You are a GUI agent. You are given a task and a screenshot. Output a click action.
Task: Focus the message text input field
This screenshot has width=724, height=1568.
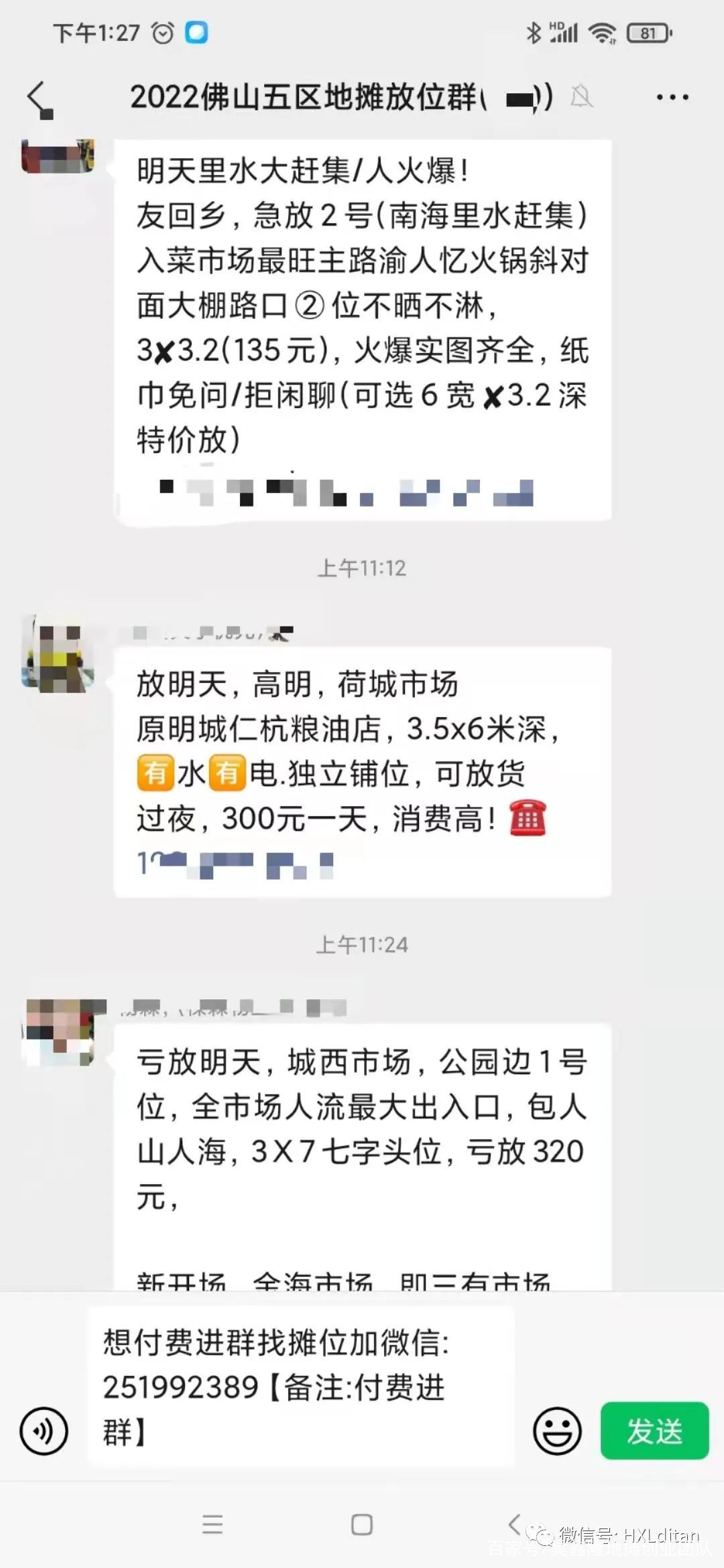pyautogui.click(x=300, y=1387)
